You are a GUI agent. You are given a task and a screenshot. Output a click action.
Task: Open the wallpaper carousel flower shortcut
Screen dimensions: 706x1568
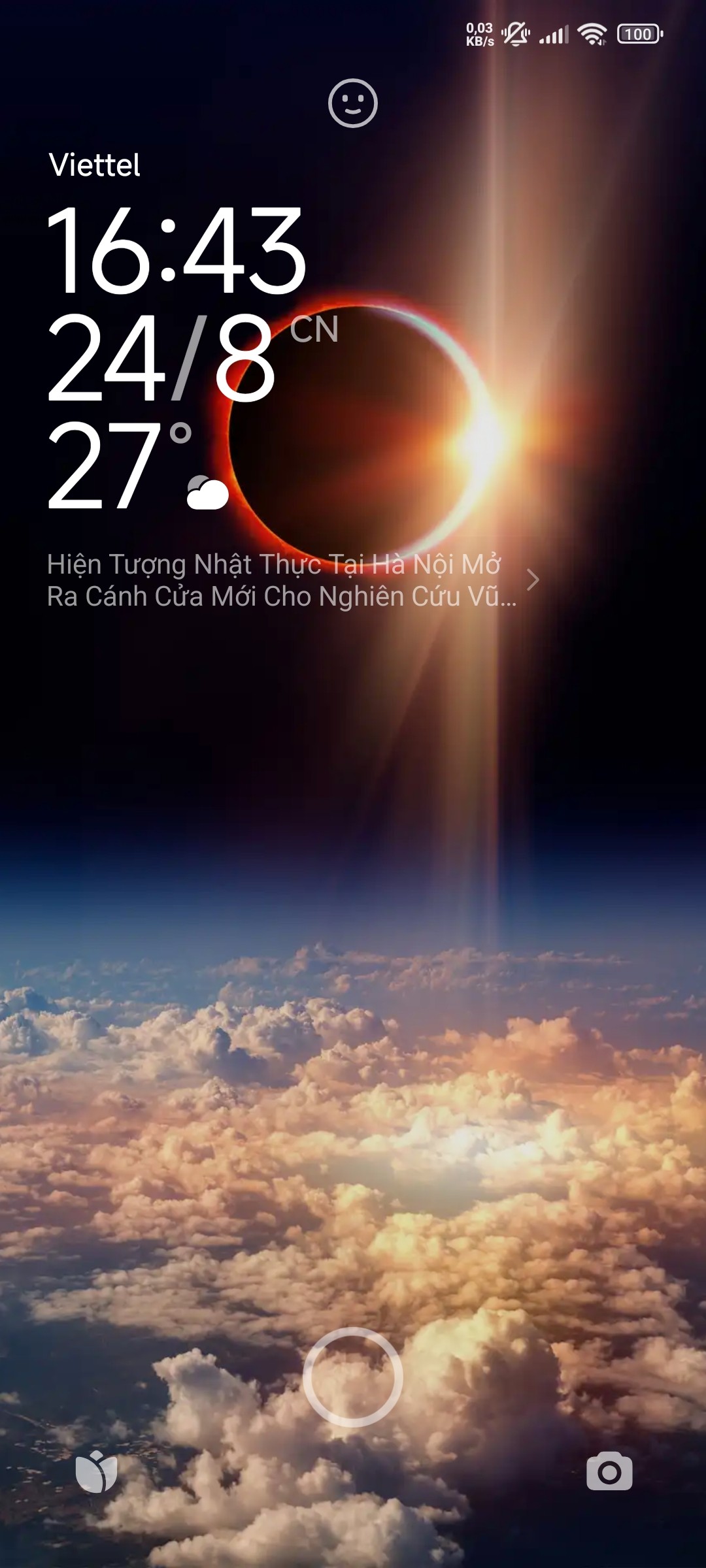tap(97, 1471)
